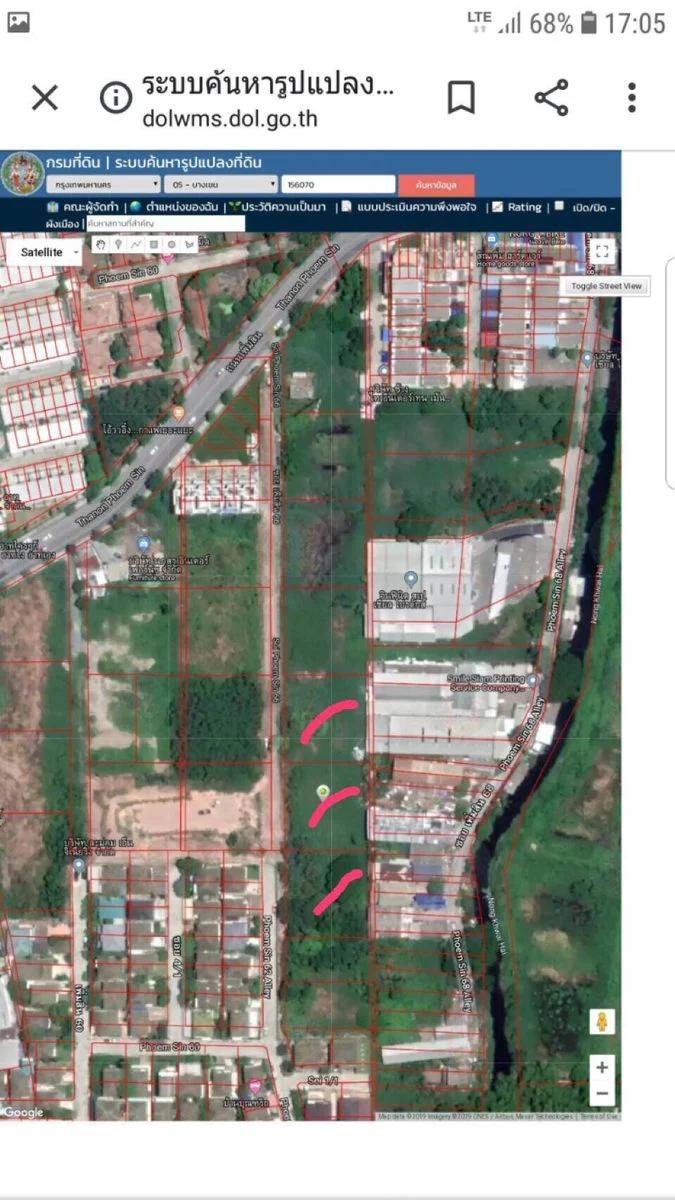Screen dimensions: 675x1200
Task: Open the browser overflow menu
Action: (632, 98)
